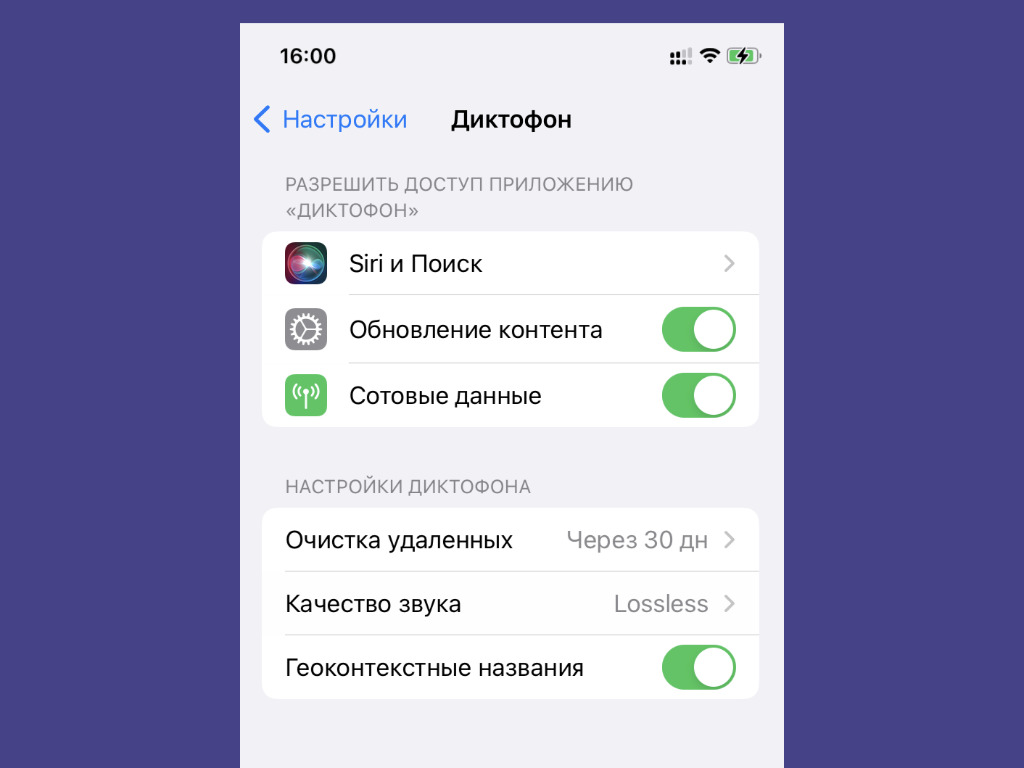1024x768 pixels.
Task: Turn off Сотовые данные switch
Action: tap(698, 396)
